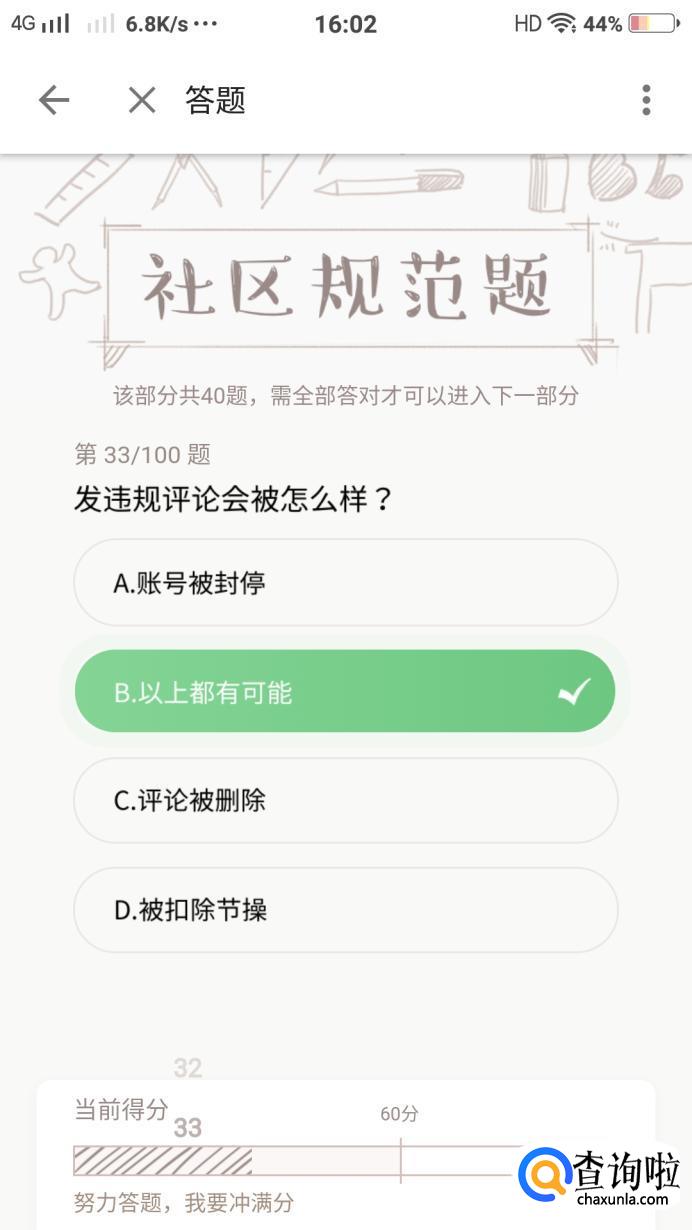Choose answer B.以上都有可能
Image resolution: width=692 pixels, height=1230 pixels.
coord(345,692)
